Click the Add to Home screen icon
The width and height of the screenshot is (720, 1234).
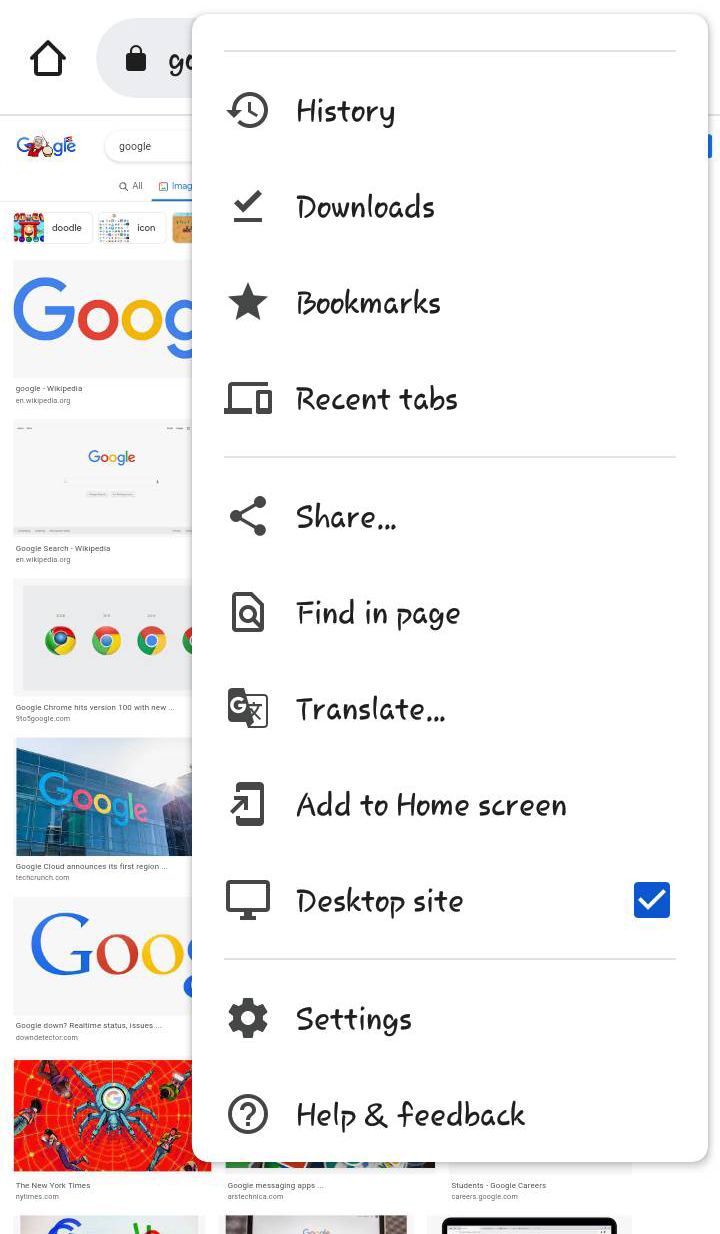pos(248,804)
